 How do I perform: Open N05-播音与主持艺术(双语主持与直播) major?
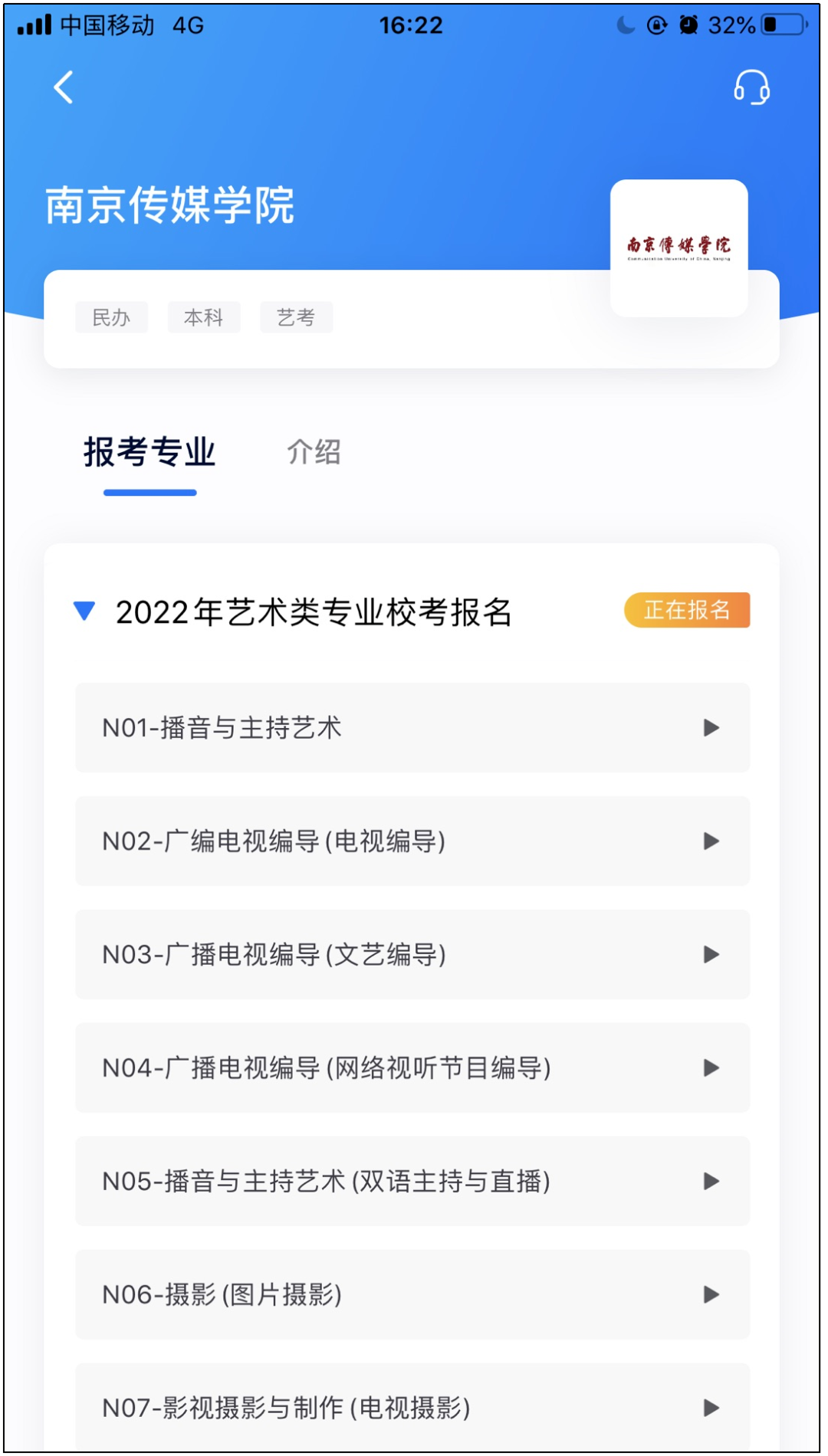click(x=412, y=1181)
